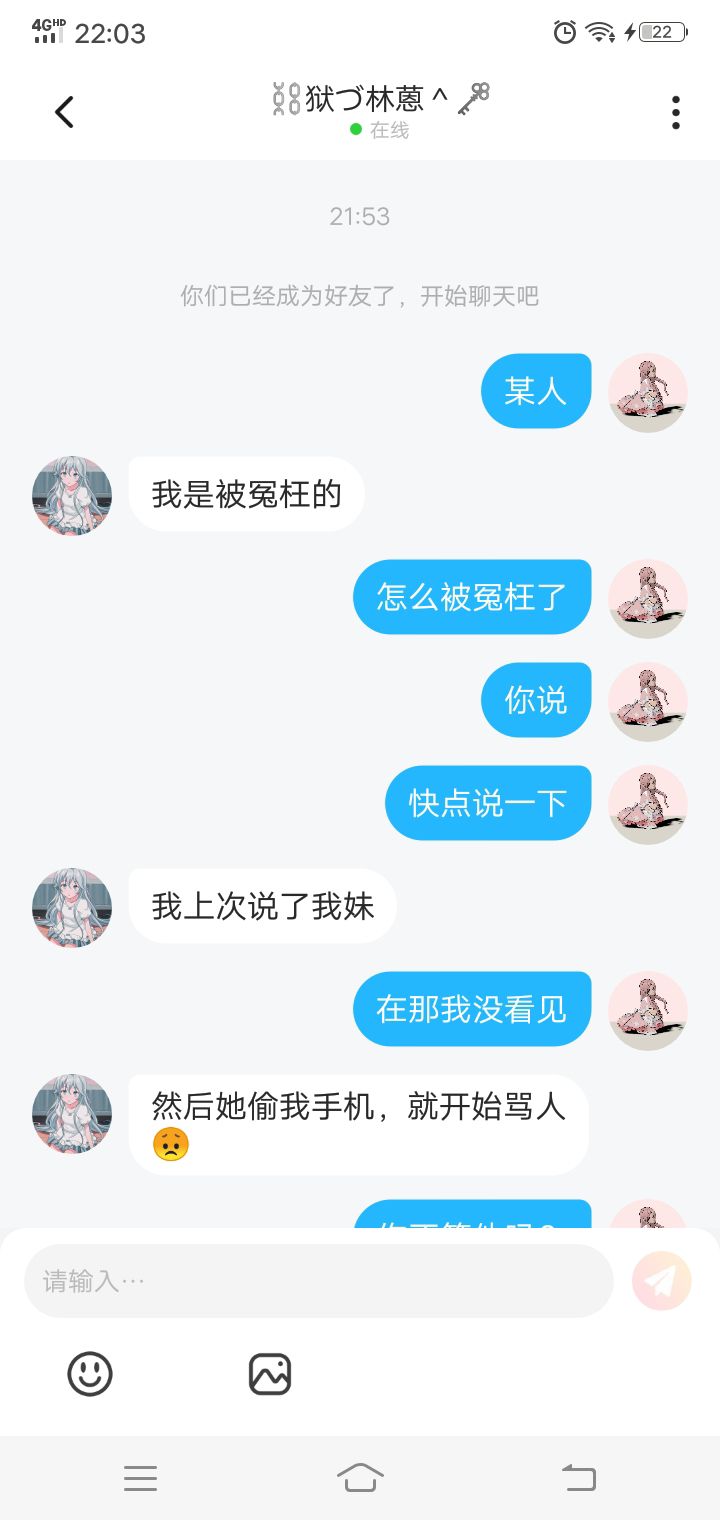Open contact avatar beside "我是被冤枉的"
The width and height of the screenshot is (720, 1520).
point(72,496)
